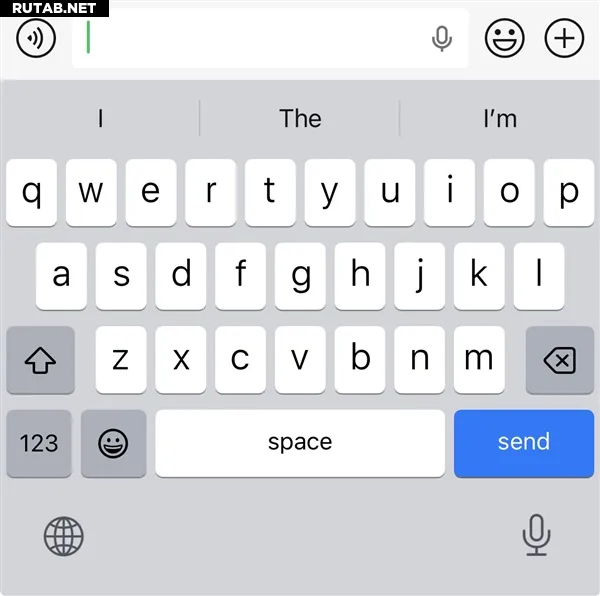
Task: Tap the microphone inside the text field
Action: [441, 39]
